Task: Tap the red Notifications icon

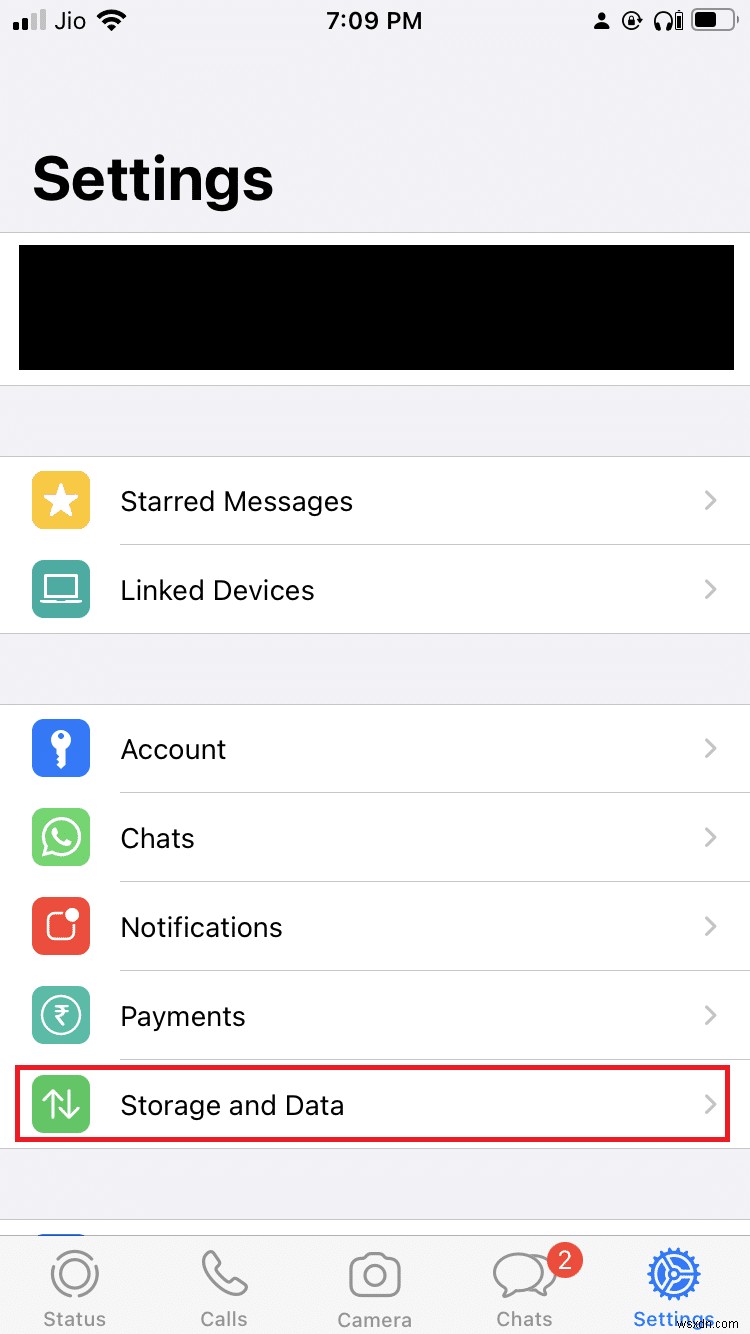Action: coord(60,926)
